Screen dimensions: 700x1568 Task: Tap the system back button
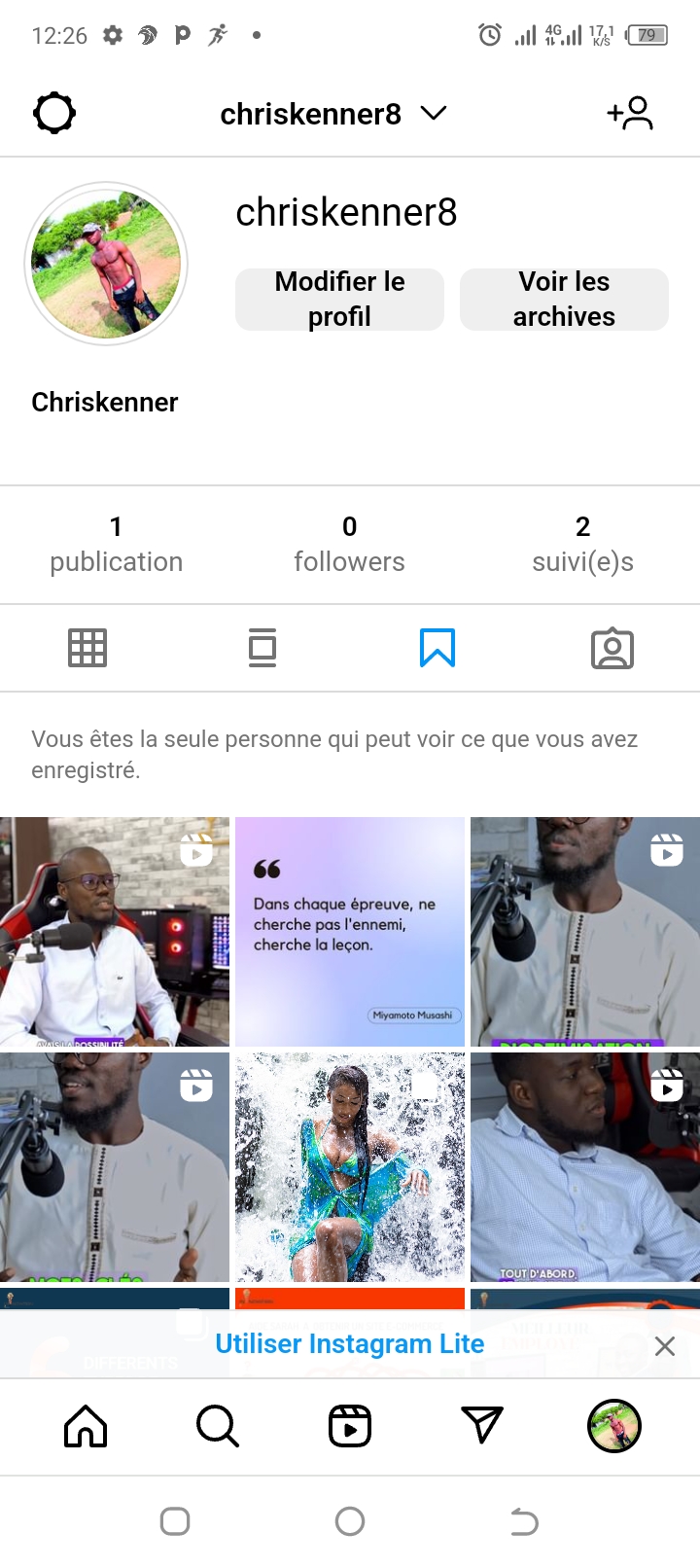[x=524, y=1521]
